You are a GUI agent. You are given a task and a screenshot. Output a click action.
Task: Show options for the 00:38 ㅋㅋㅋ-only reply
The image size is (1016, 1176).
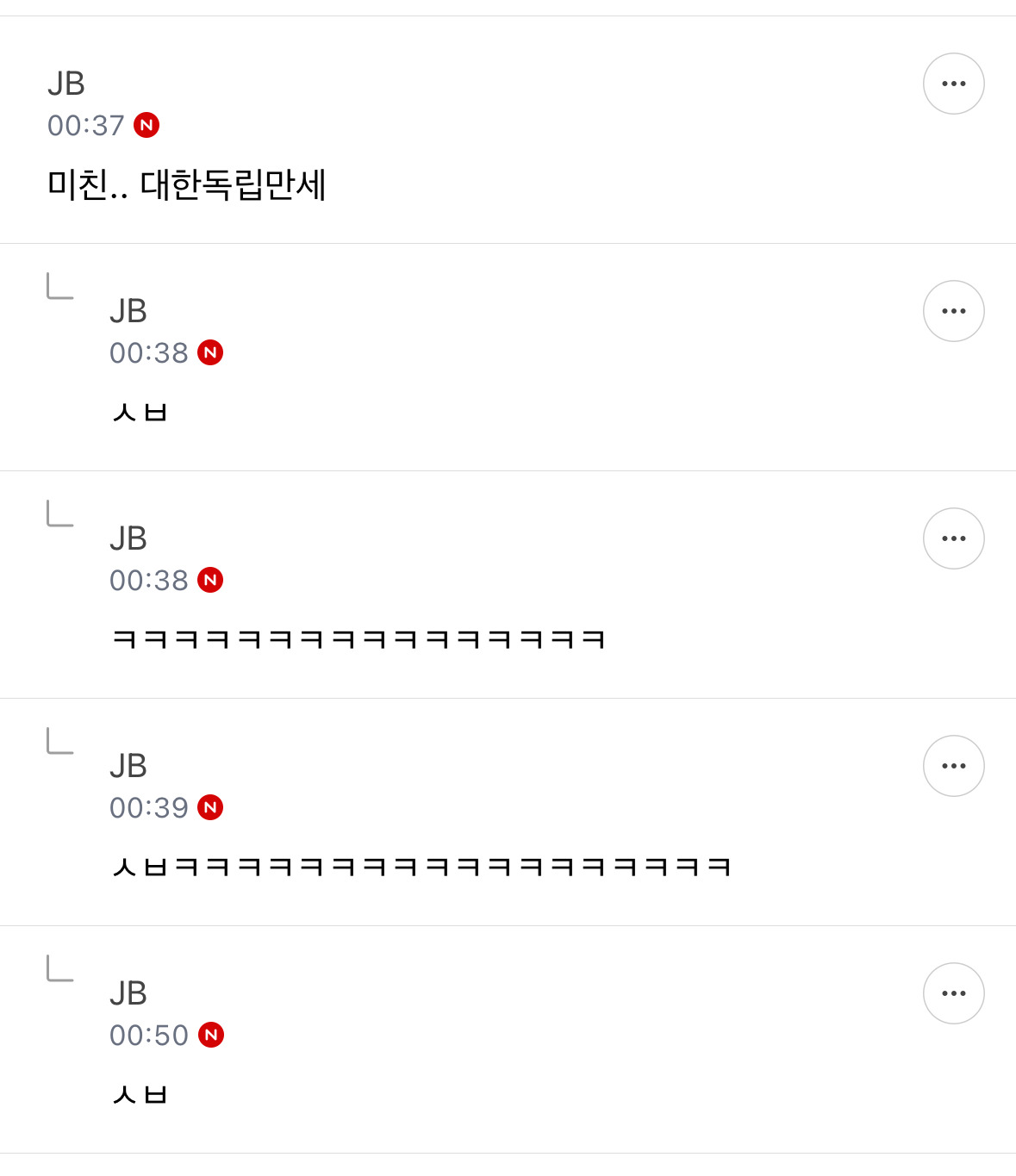tap(953, 538)
